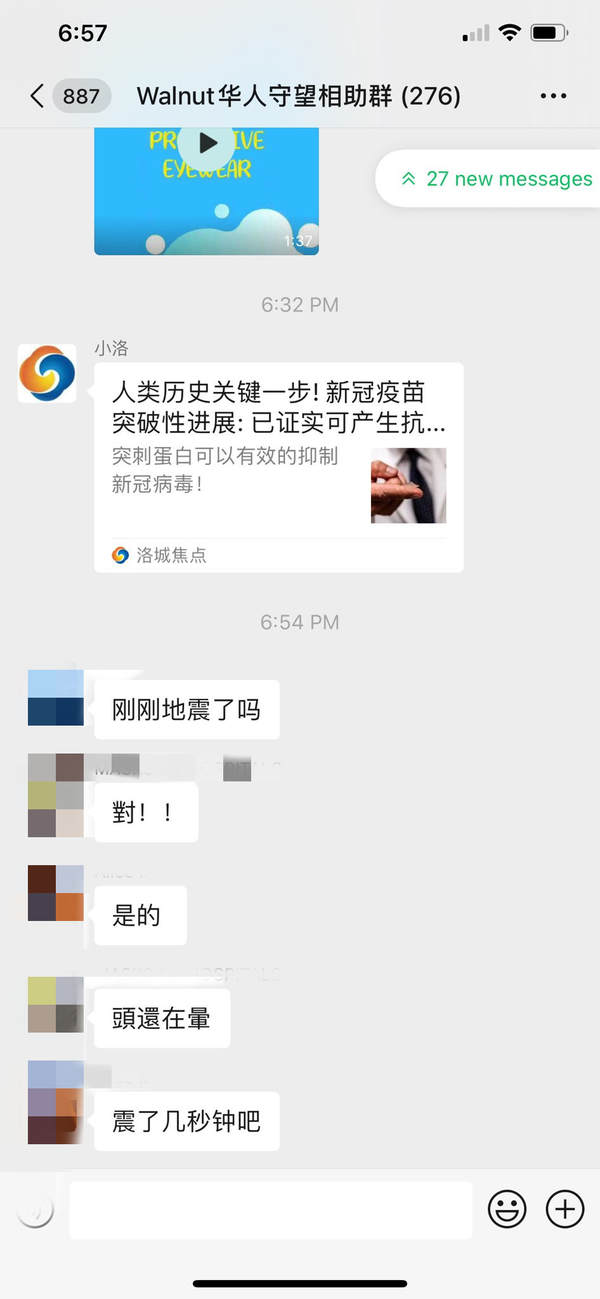Open avatar of the 刚刚地震了吗 sender

[x=55, y=697]
